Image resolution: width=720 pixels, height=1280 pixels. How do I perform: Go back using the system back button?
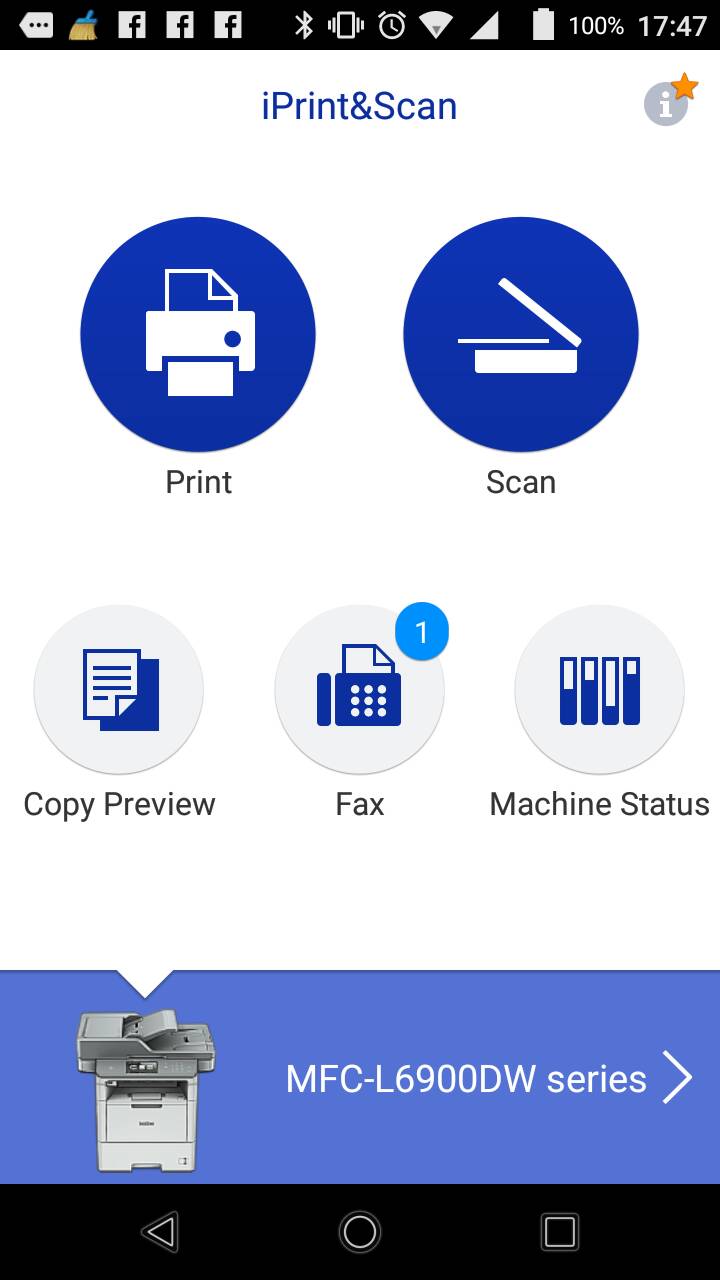160,1231
